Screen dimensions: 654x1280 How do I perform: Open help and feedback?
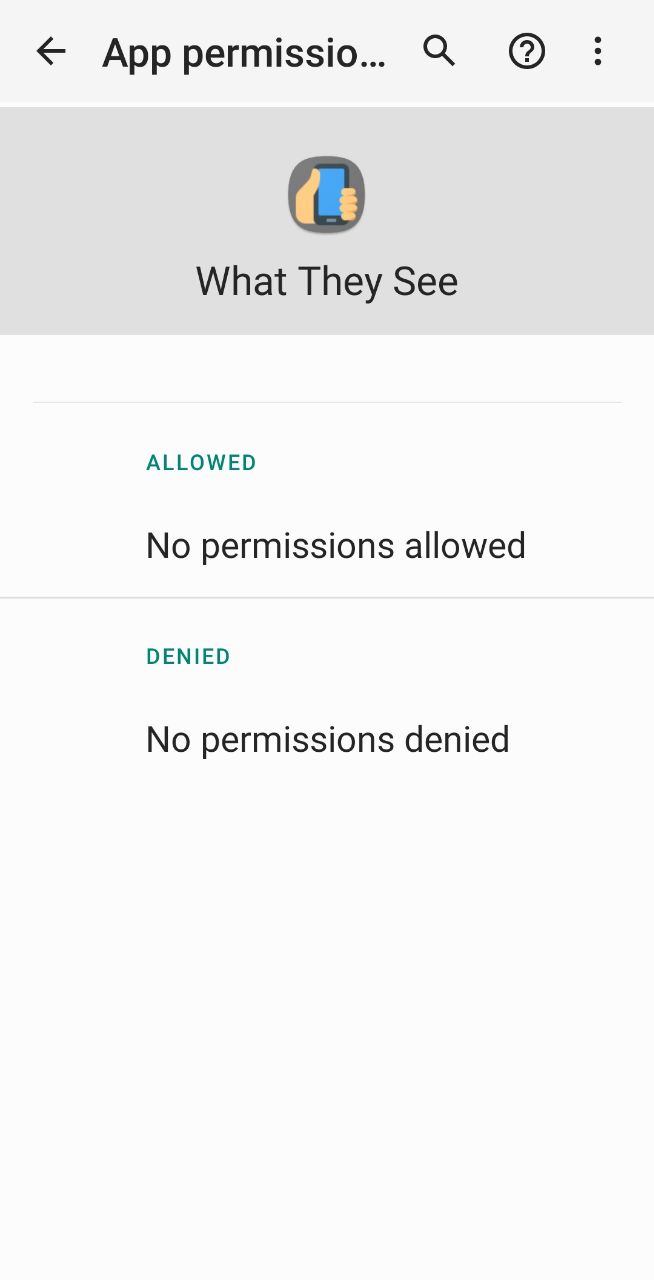526,51
